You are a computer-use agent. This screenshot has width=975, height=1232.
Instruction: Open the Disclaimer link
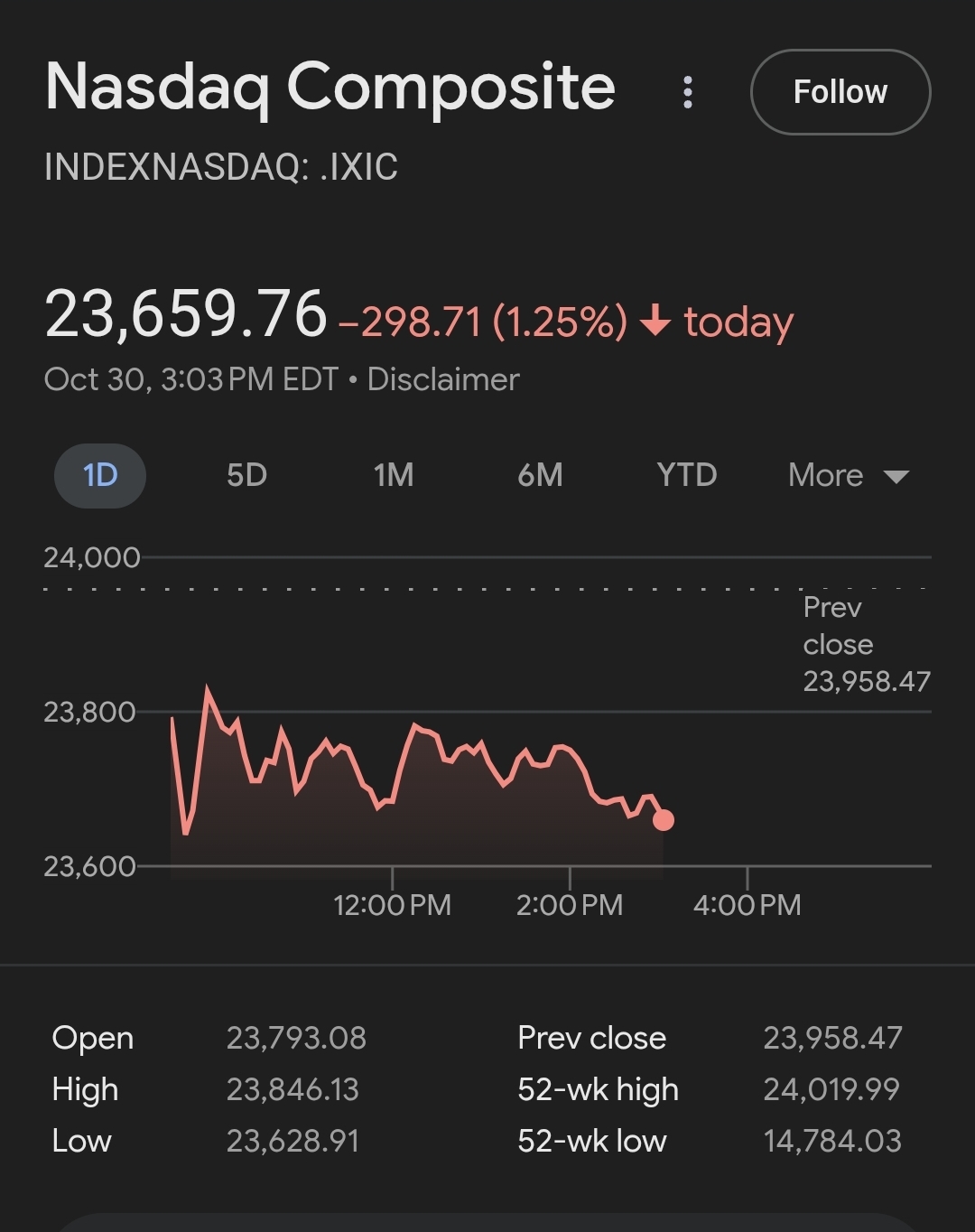441,379
